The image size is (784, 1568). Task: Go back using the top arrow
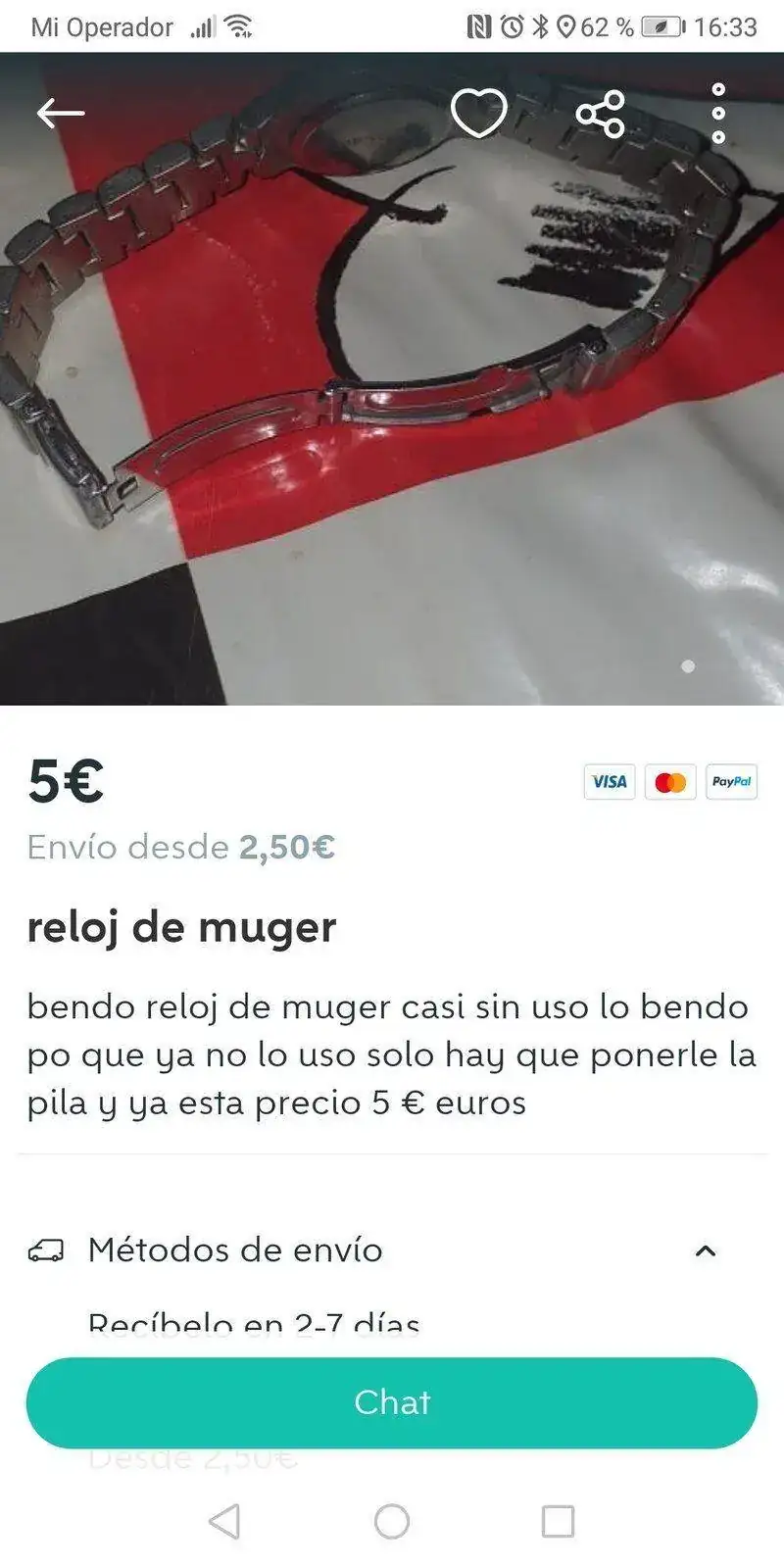(x=61, y=114)
